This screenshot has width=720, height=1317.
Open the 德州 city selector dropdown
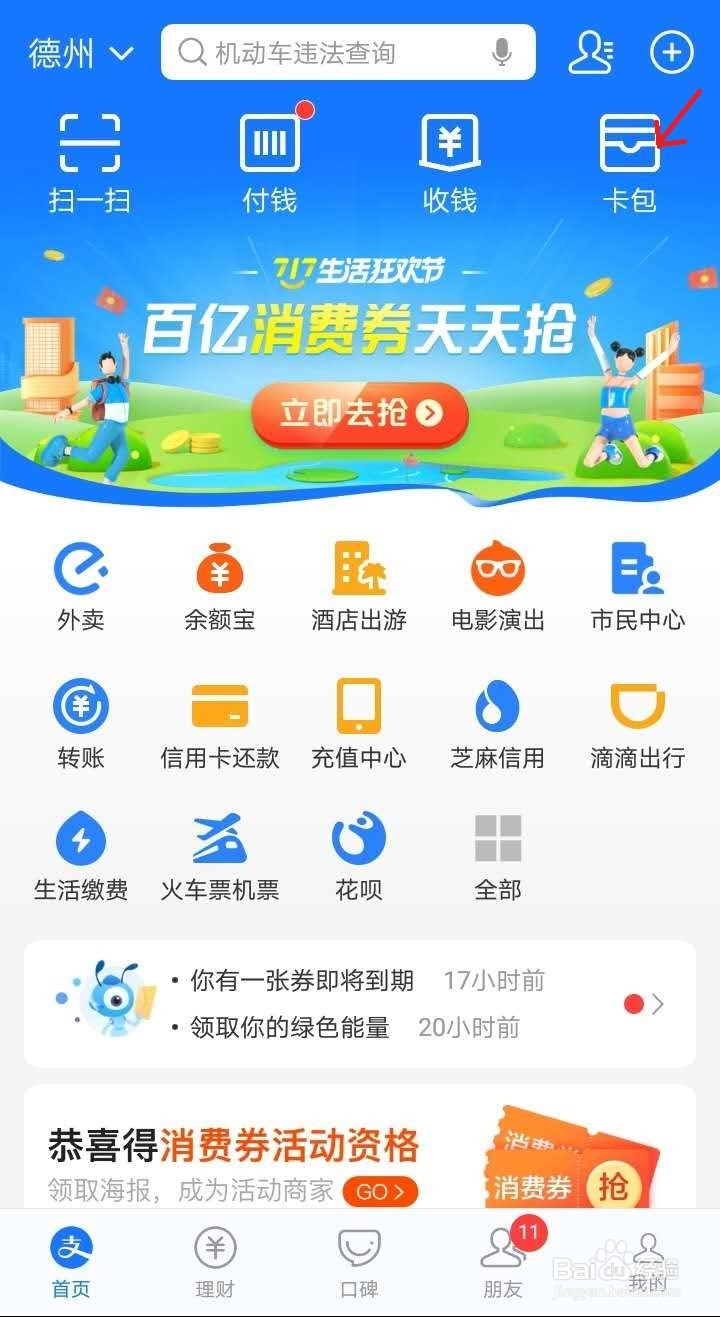click(x=80, y=54)
